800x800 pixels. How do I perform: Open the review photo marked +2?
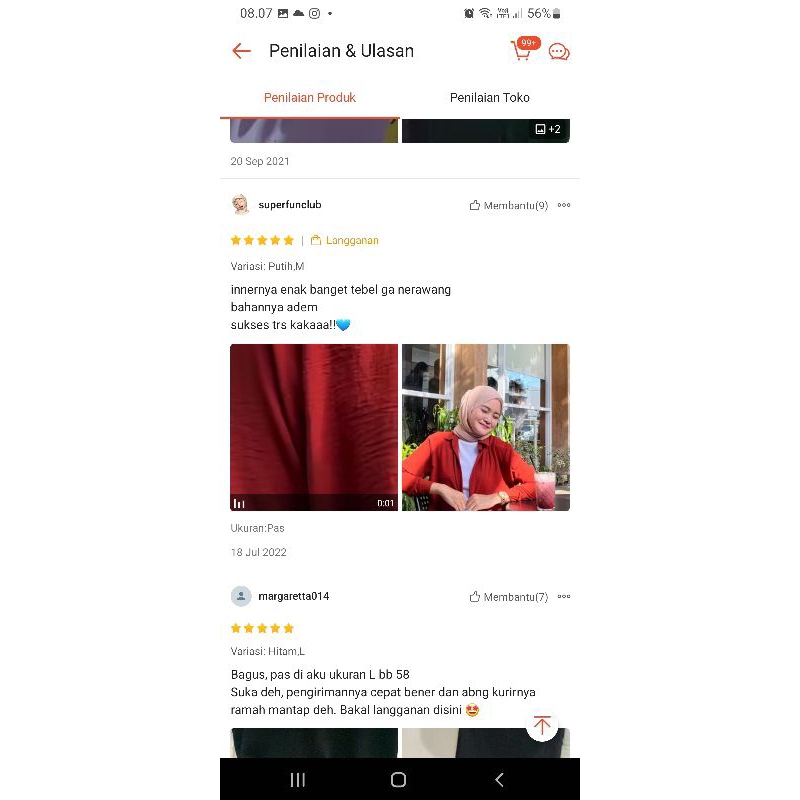[x=486, y=130]
